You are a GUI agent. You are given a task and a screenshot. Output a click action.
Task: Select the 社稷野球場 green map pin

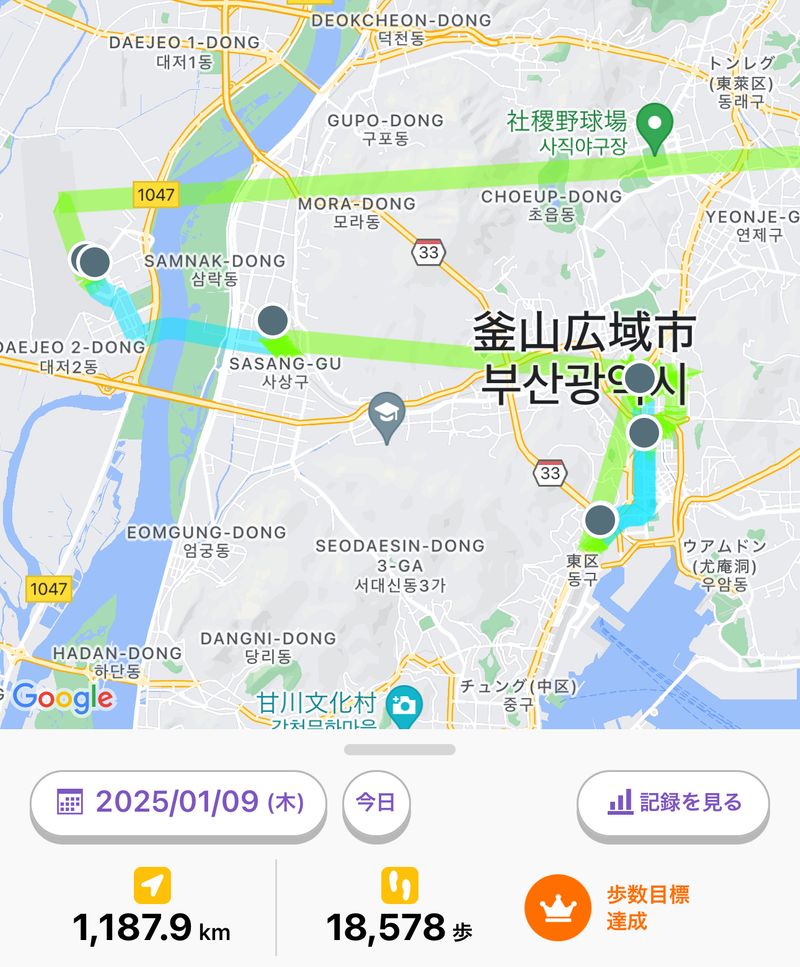(656, 124)
